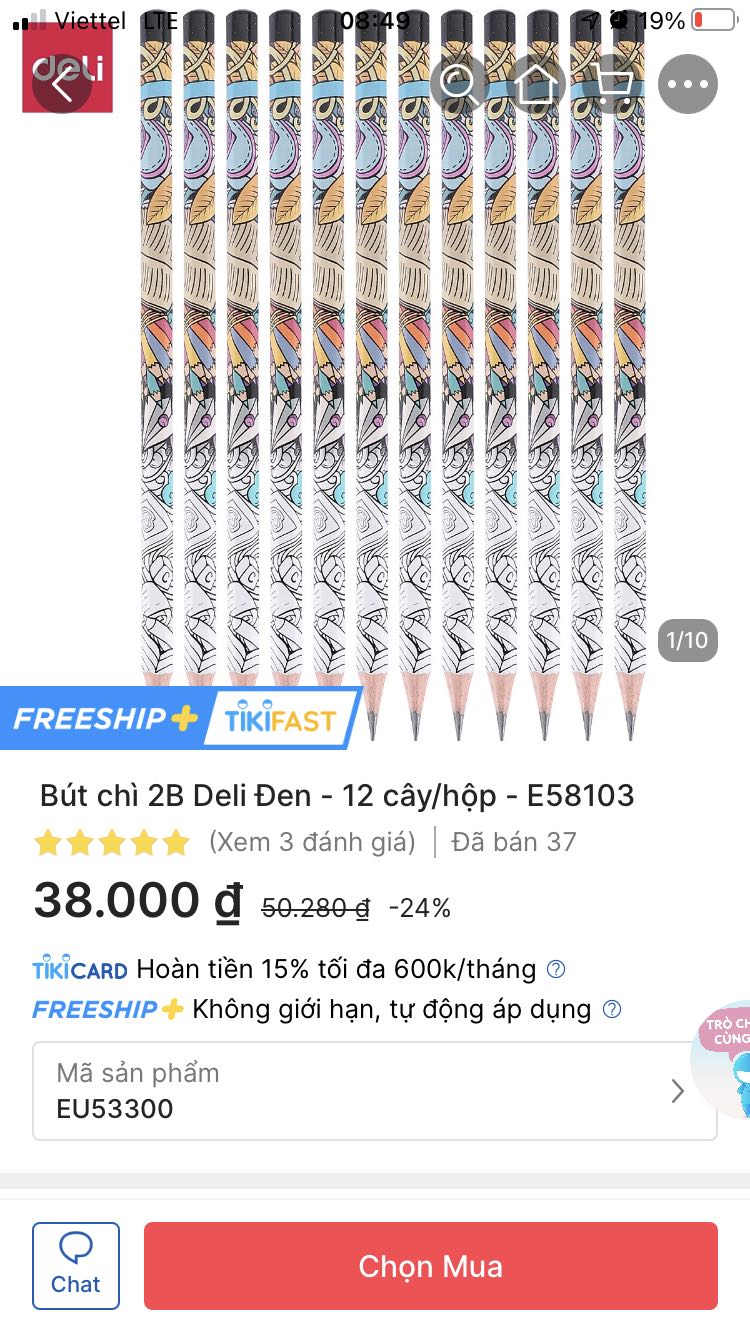
Task: Tap the chevron next to EU53300
Action: [678, 1090]
